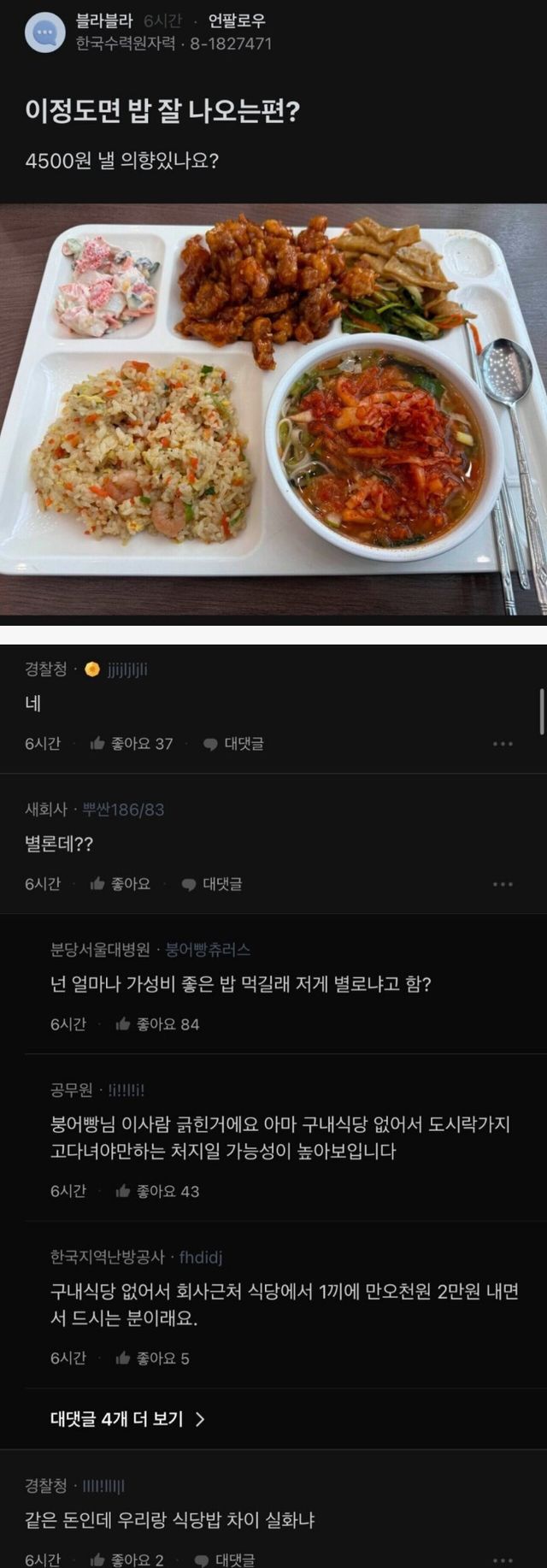Screen dimensions: 547x1568
Task: Reply to the comment about 식당밥 차이
Action: click(x=226, y=1559)
